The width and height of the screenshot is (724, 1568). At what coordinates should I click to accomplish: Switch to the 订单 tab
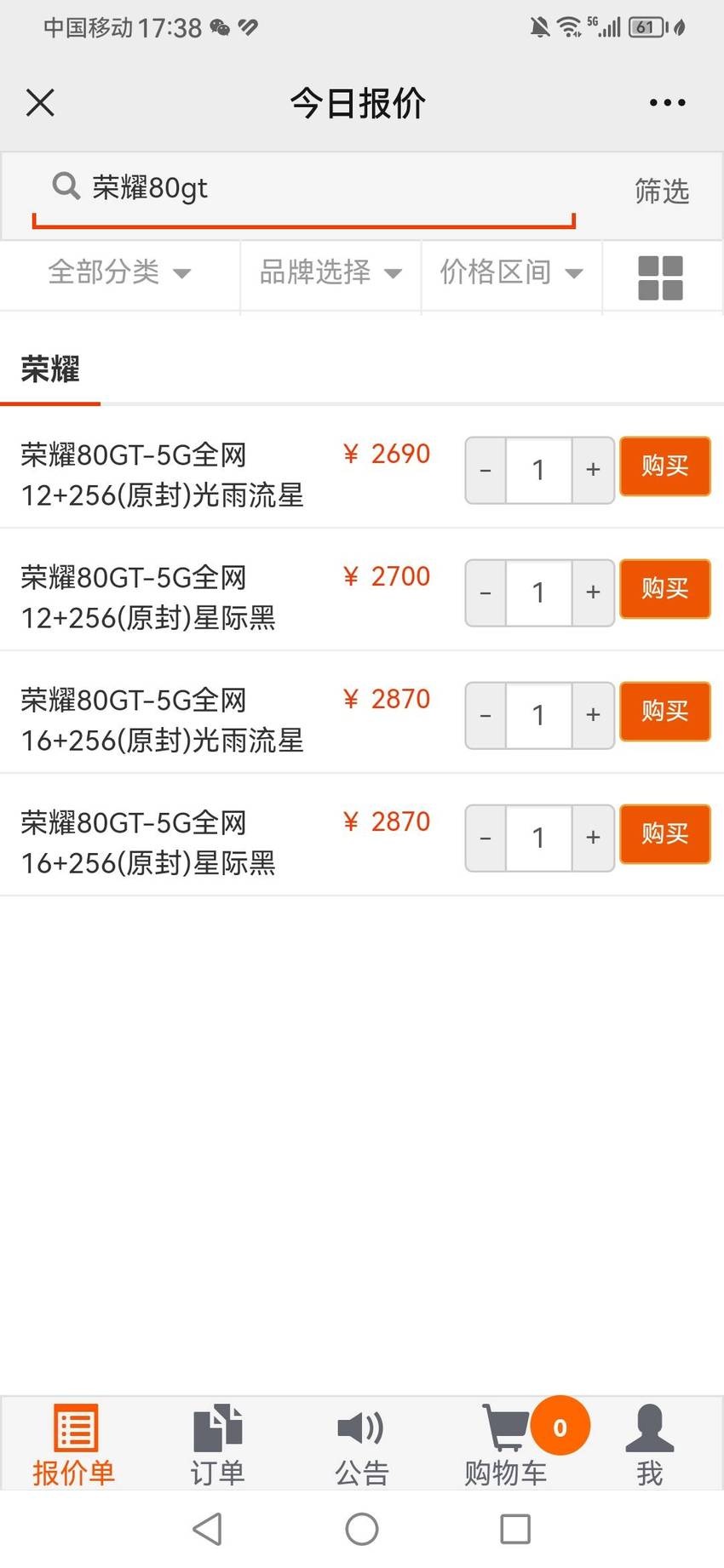tap(218, 1445)
